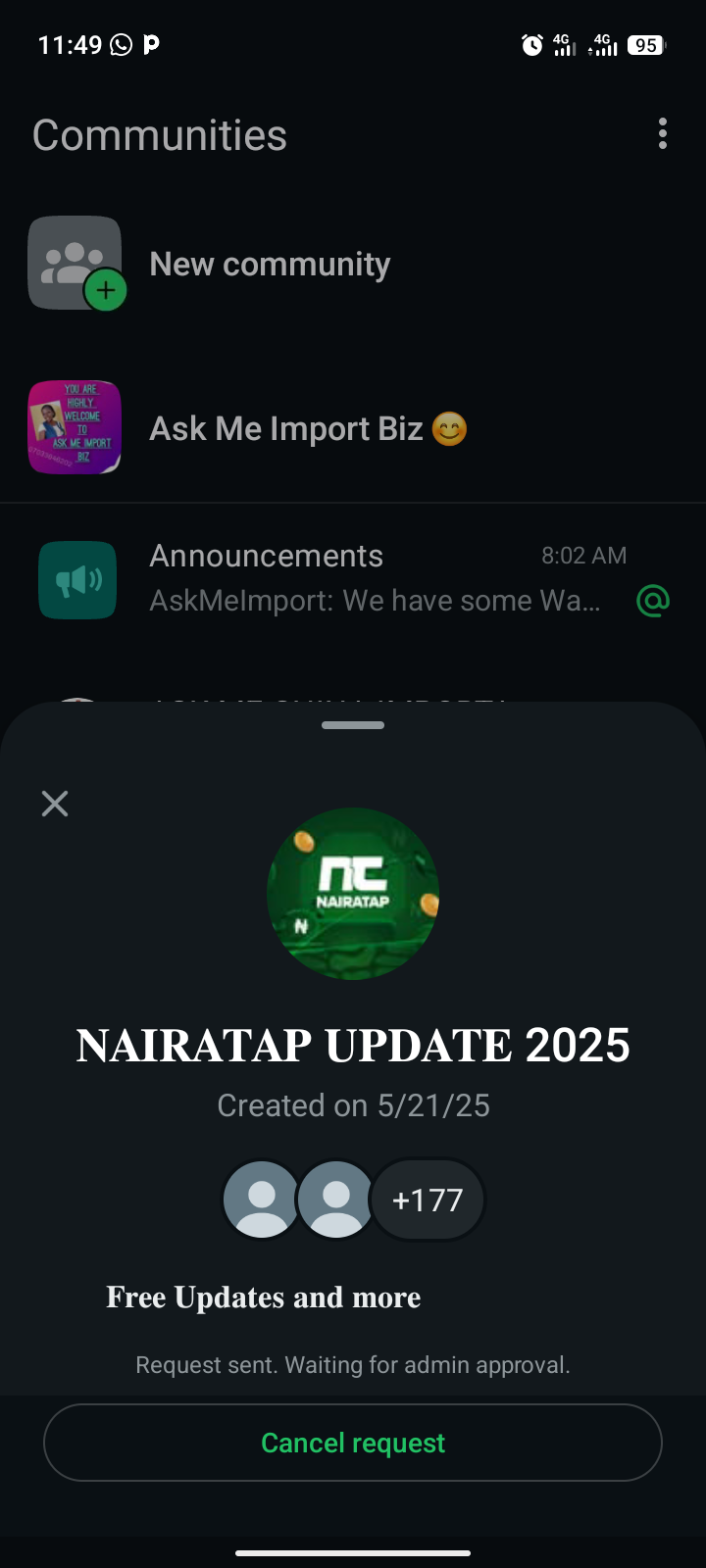Open the Communities overflow menu

click(x=663, y=134)
